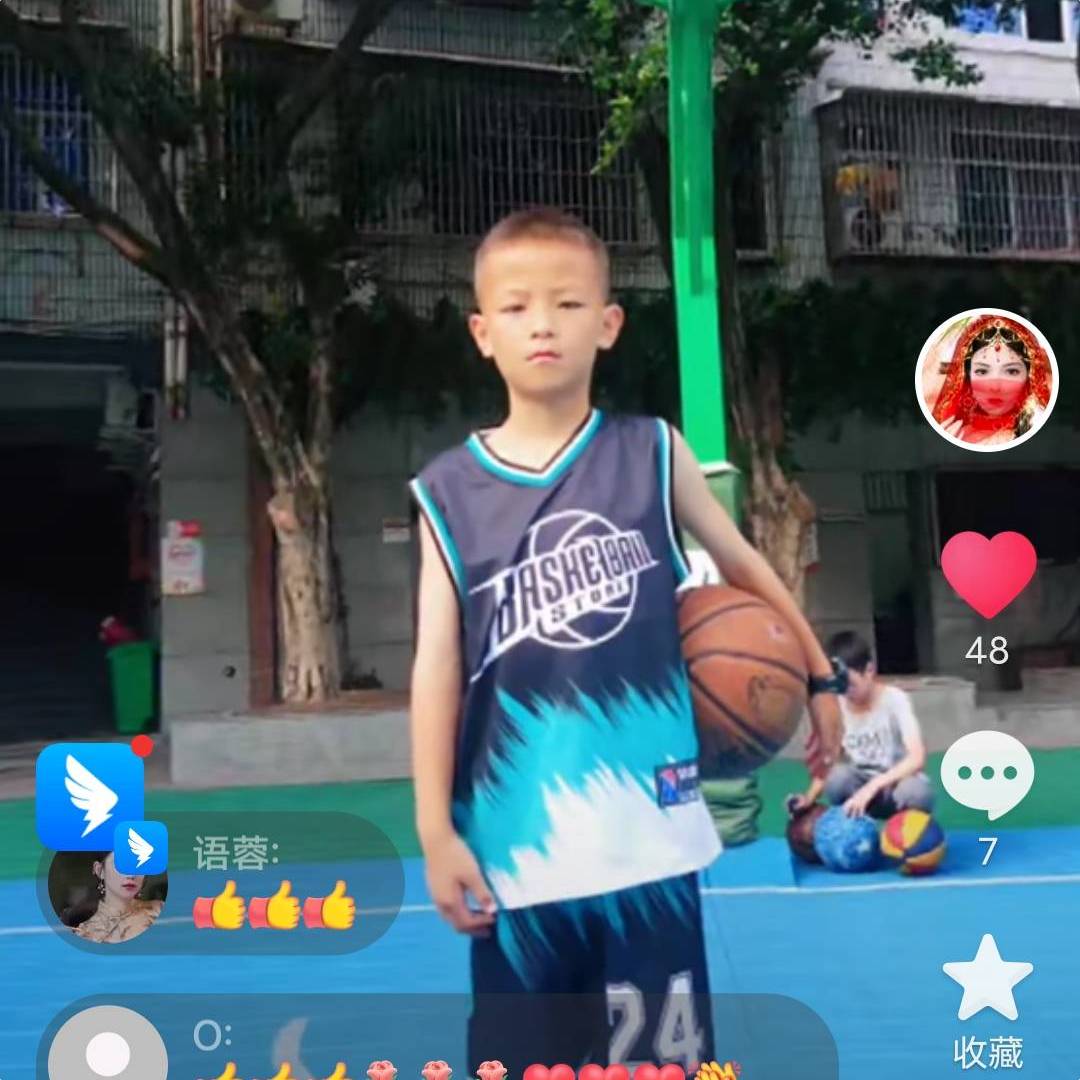
Task: Open the blue wing app icon
Action: point(90,797)
